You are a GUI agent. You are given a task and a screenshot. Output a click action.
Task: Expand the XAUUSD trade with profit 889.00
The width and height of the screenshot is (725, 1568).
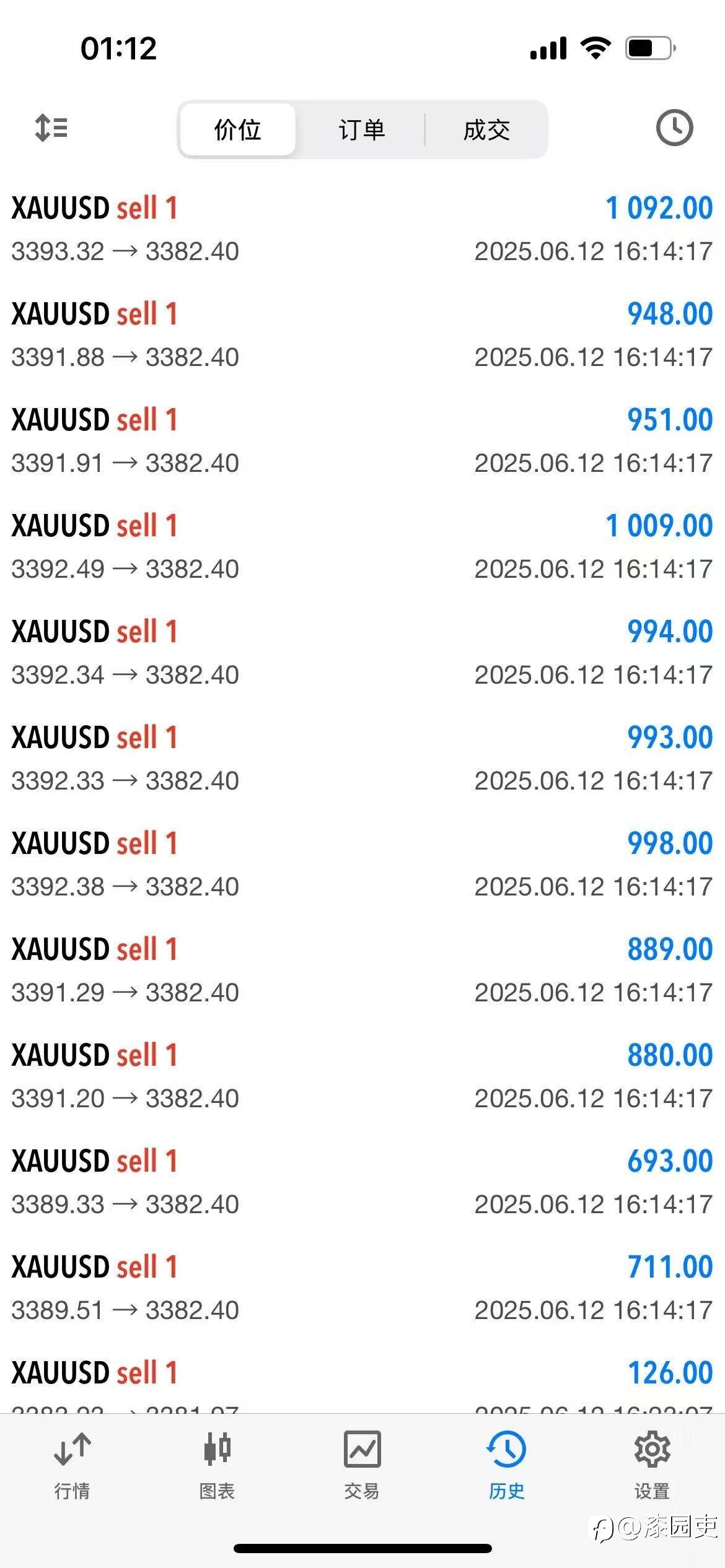pos(362,970)
